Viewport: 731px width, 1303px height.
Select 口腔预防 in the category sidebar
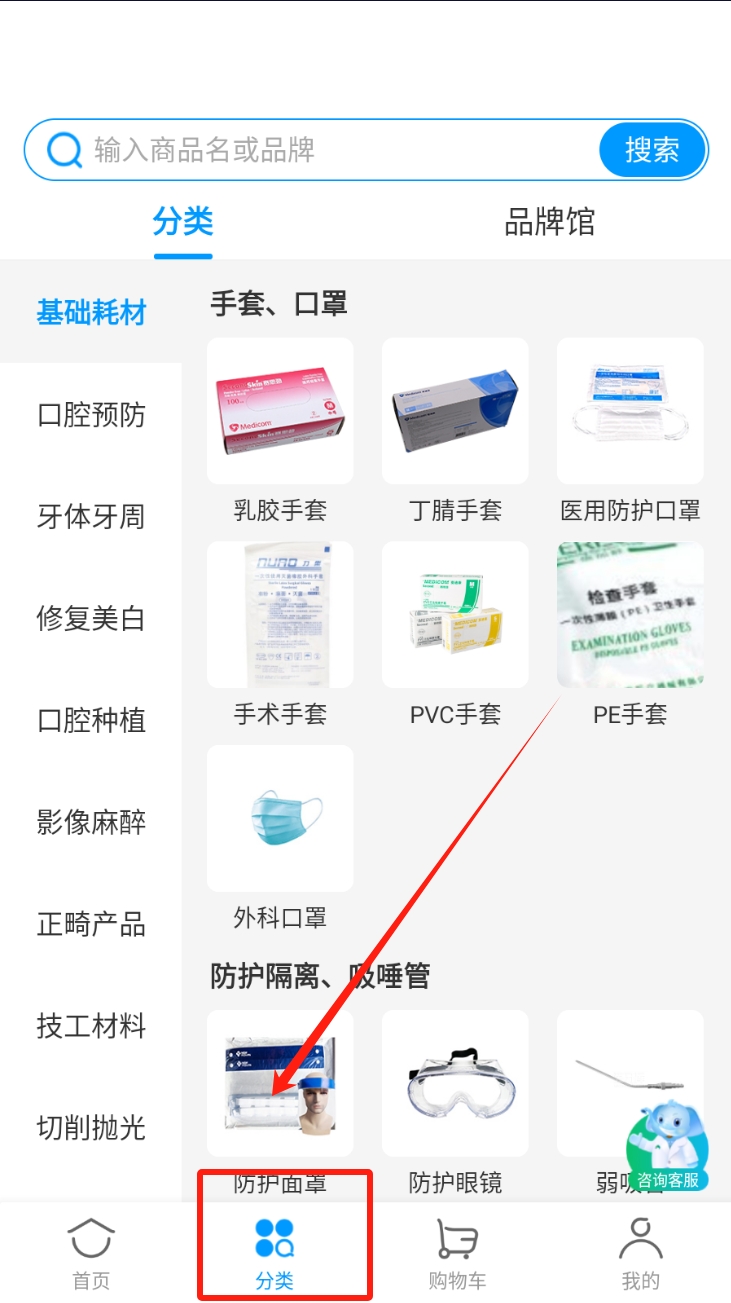(91, 415)
